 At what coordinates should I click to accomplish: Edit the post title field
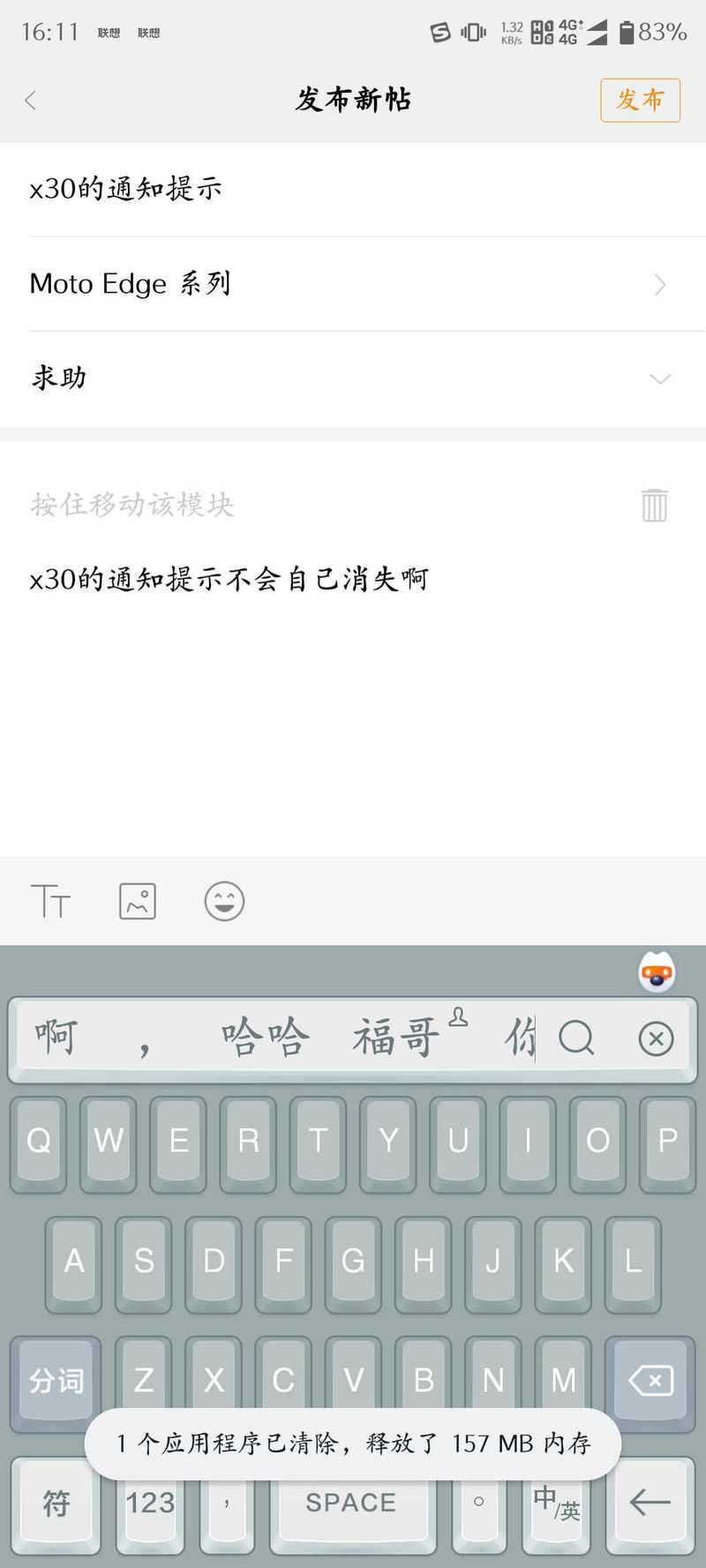coord(353,189)
